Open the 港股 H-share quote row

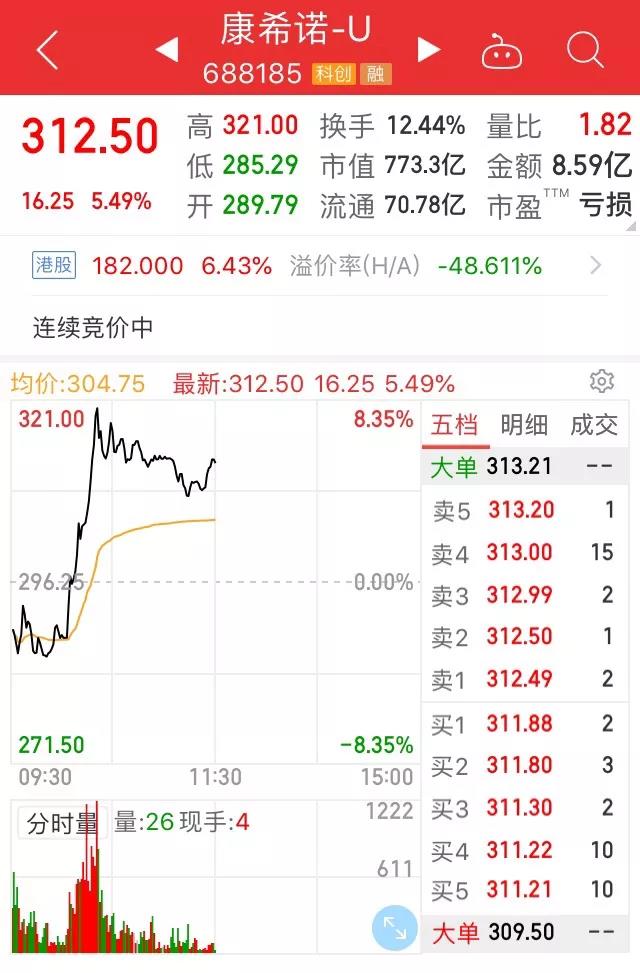coord(318,266)
